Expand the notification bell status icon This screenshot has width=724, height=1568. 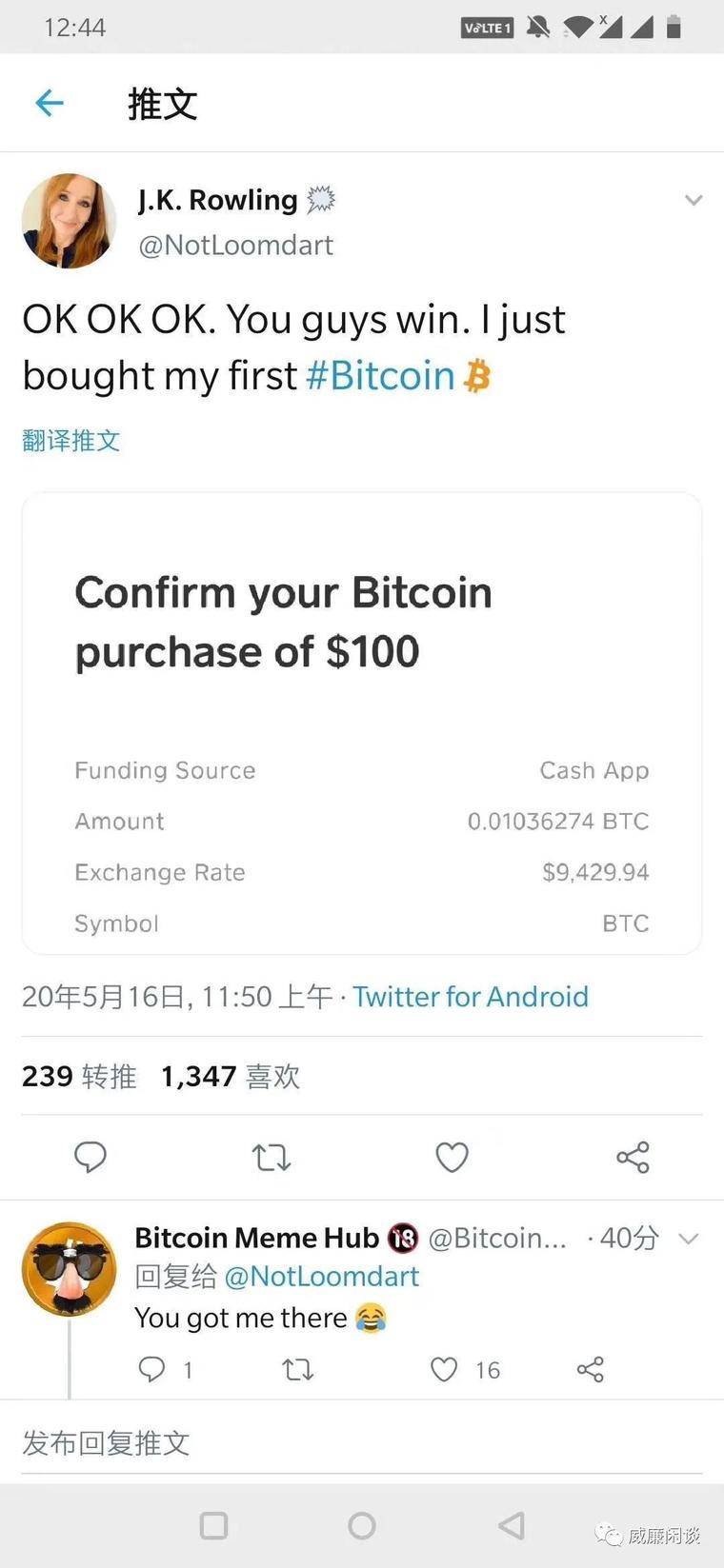point(538,28)
